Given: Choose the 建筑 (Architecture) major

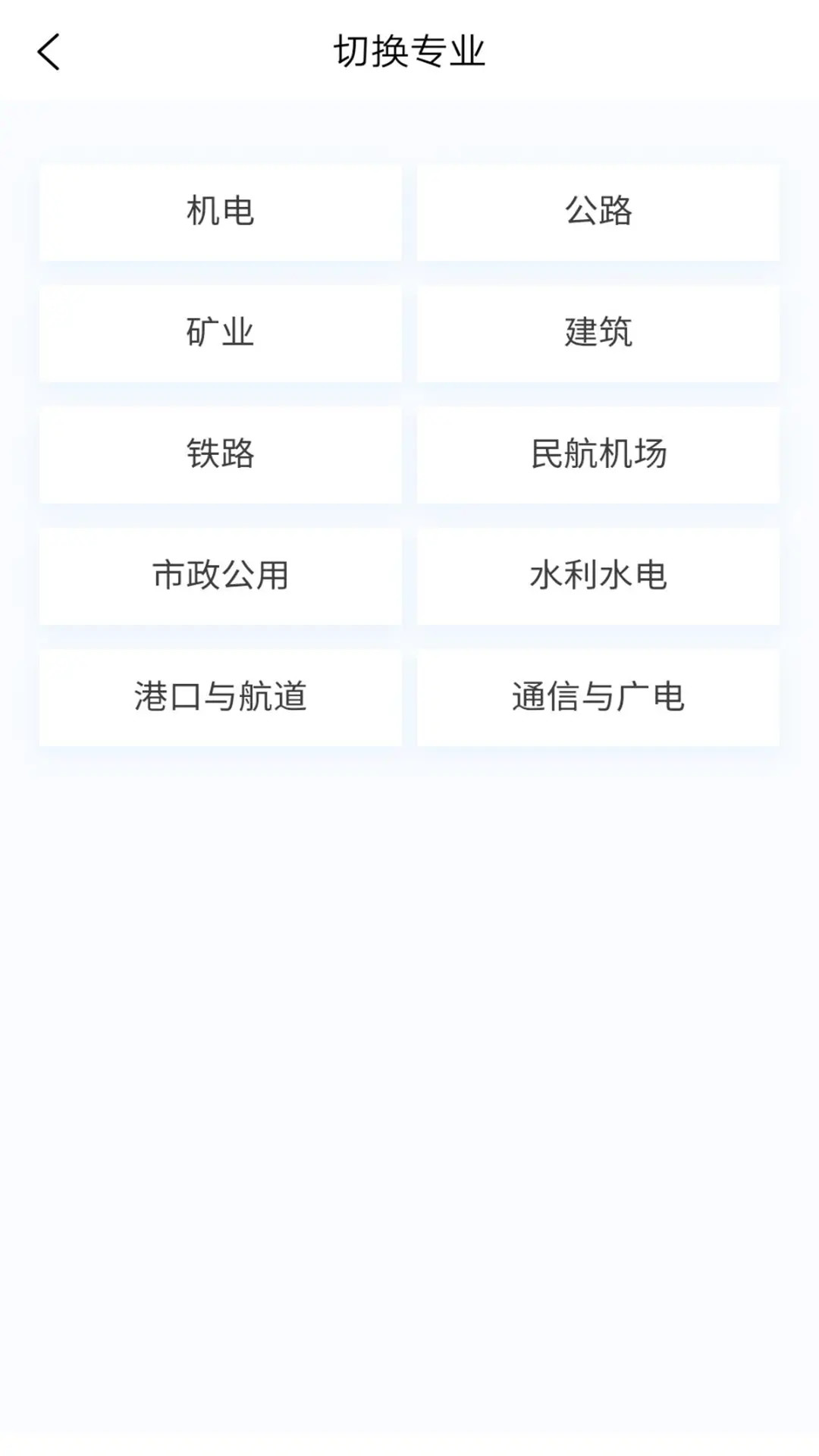Looking at the screenshot, I should pos(598,334).
